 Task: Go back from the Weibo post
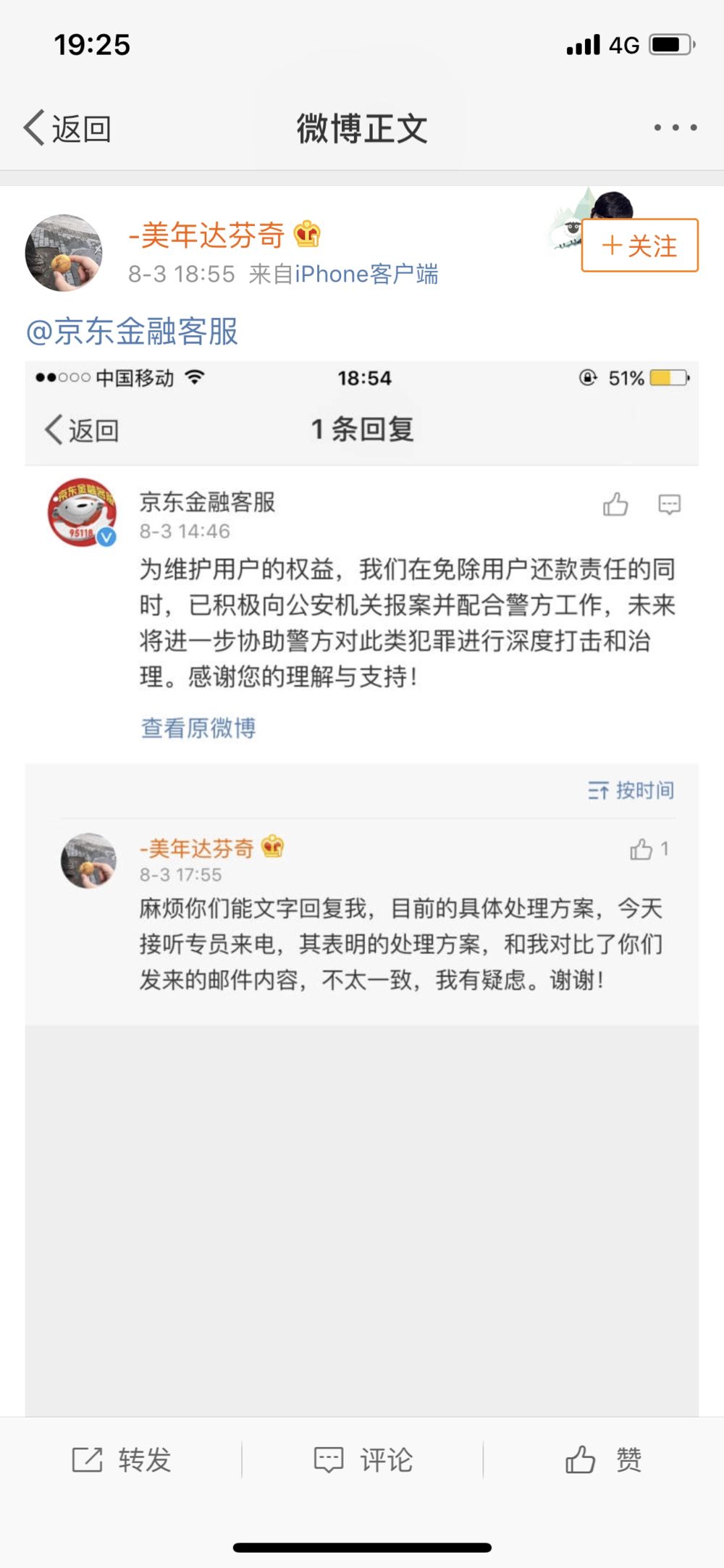(x=67, y=129)
